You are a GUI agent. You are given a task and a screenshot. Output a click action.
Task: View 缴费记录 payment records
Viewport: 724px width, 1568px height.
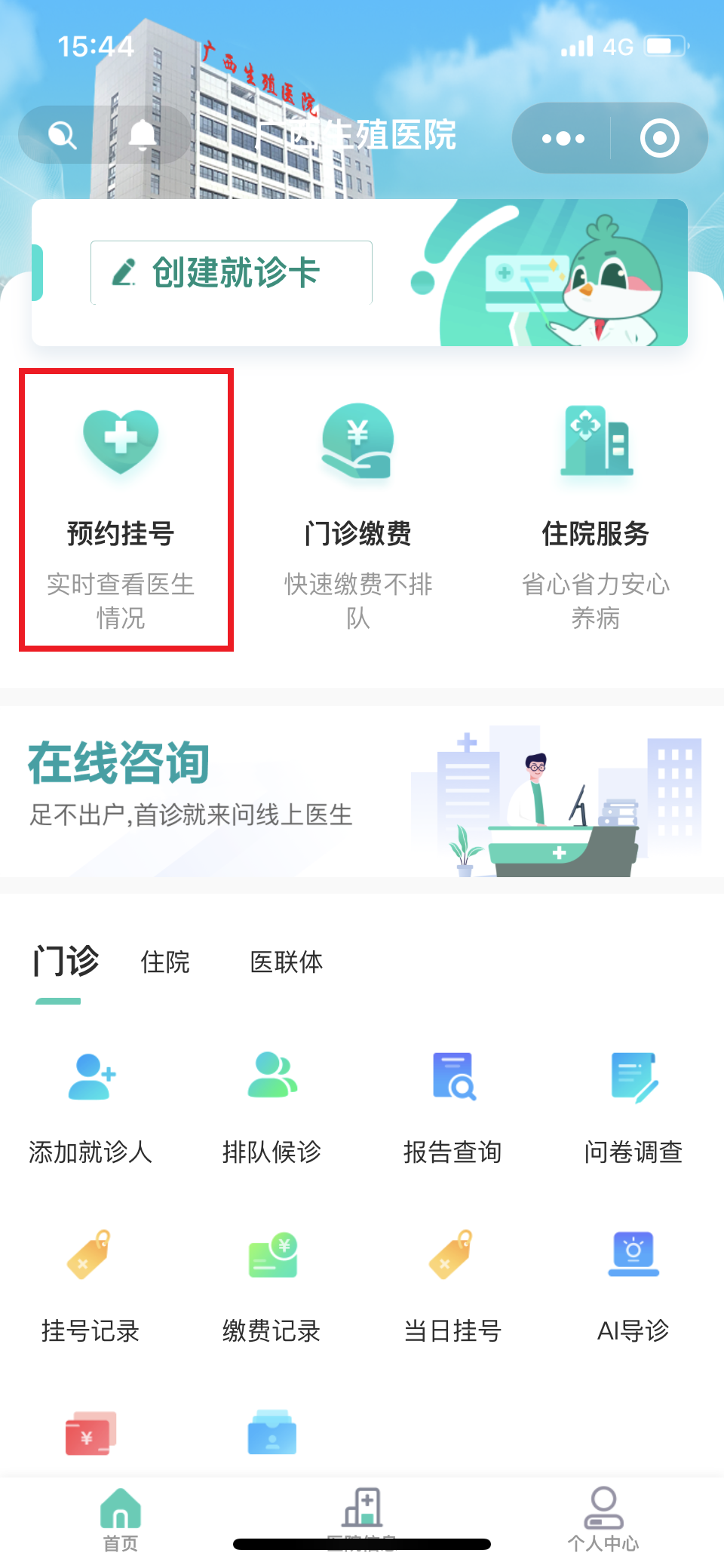[x=271, y=1284]
